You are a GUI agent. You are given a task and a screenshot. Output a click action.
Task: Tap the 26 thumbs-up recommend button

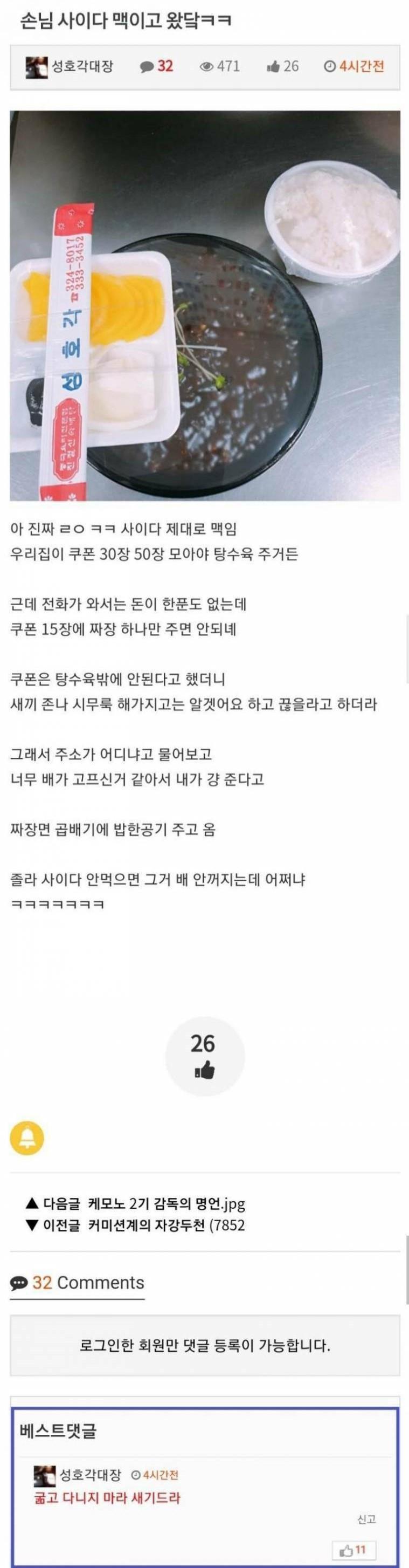pyautogui.click(x=205, y=1056)
